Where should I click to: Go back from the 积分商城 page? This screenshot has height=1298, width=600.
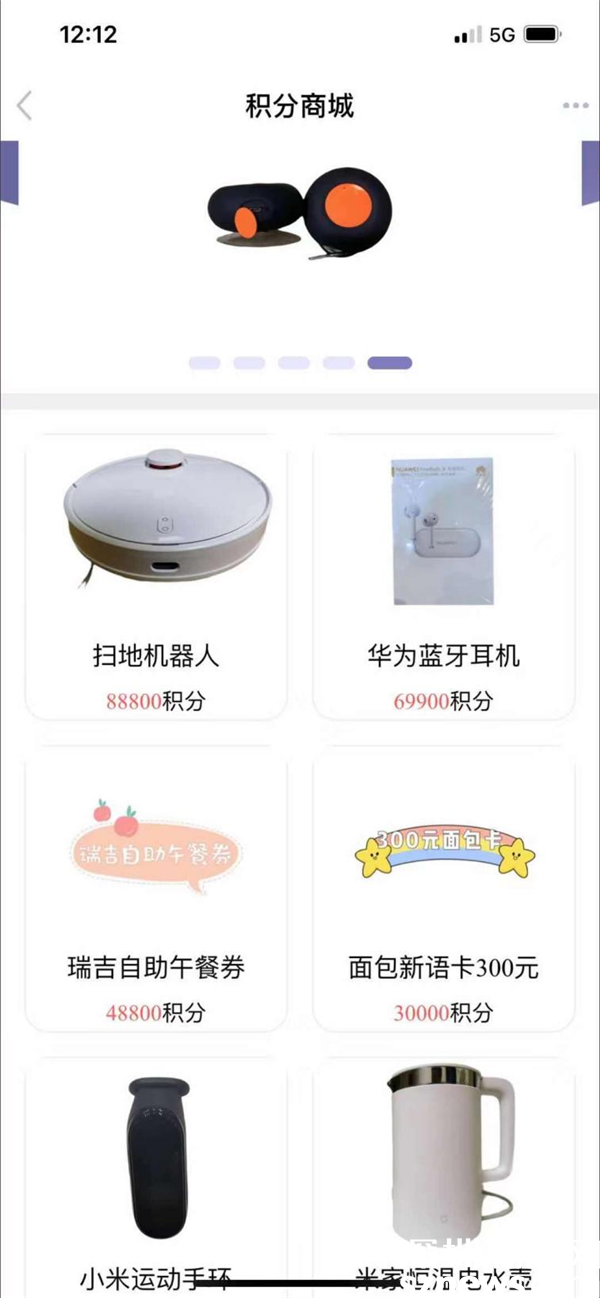[25, 105]
